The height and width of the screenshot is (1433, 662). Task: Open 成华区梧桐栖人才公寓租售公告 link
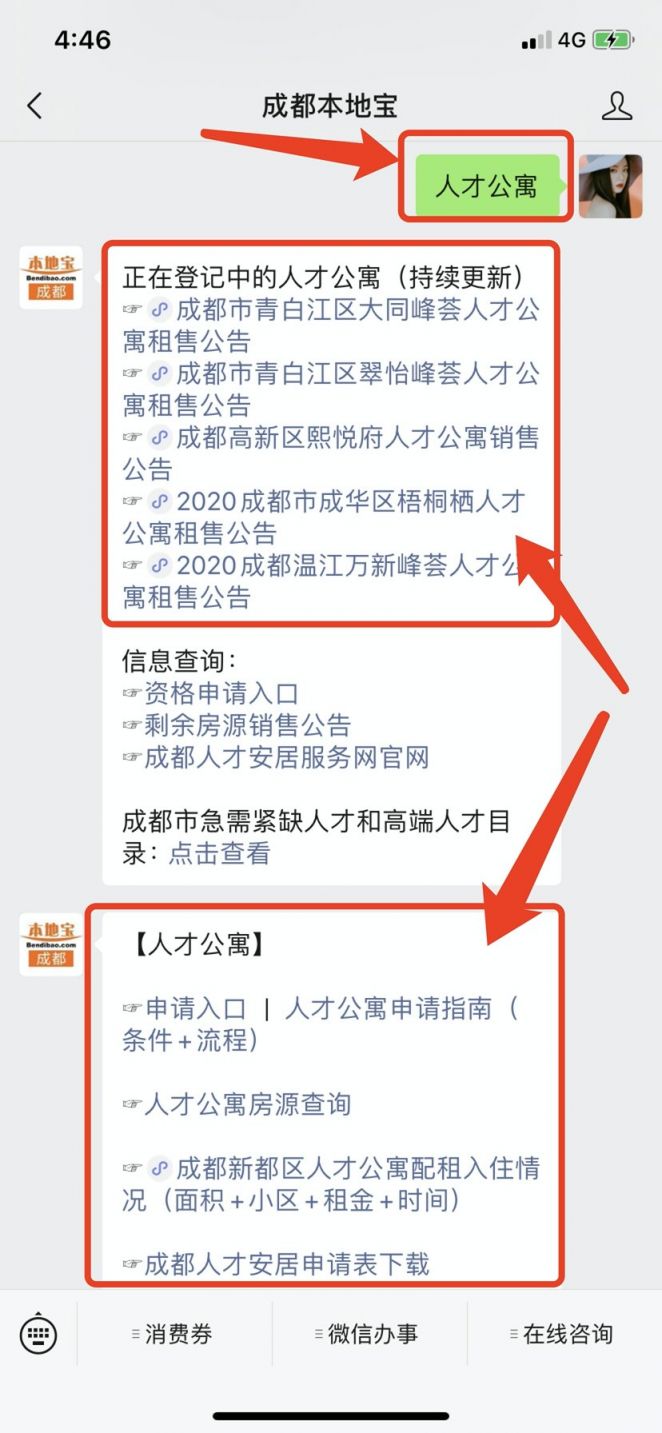[x=350, y=502]
